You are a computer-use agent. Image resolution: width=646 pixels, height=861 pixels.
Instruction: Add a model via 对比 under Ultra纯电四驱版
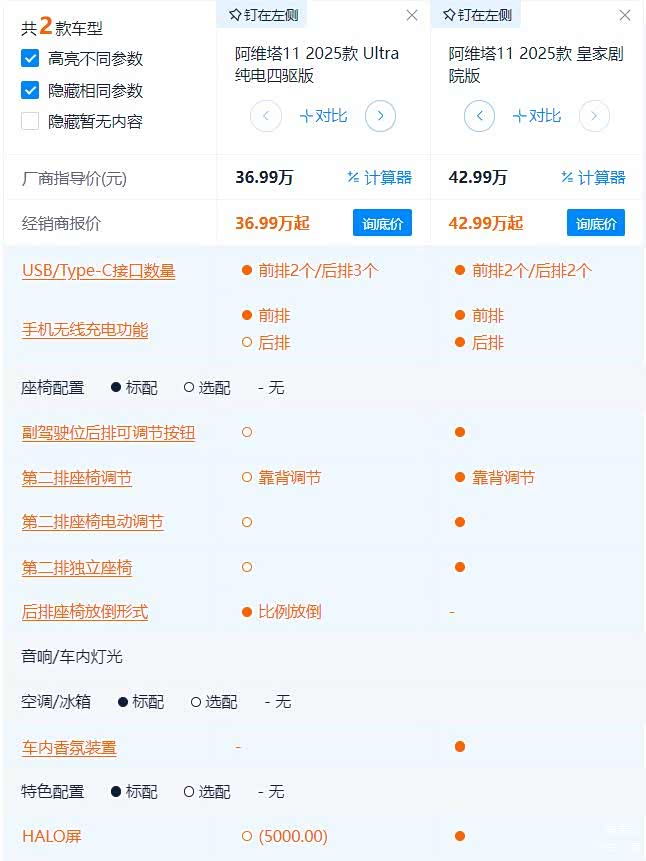323,116
